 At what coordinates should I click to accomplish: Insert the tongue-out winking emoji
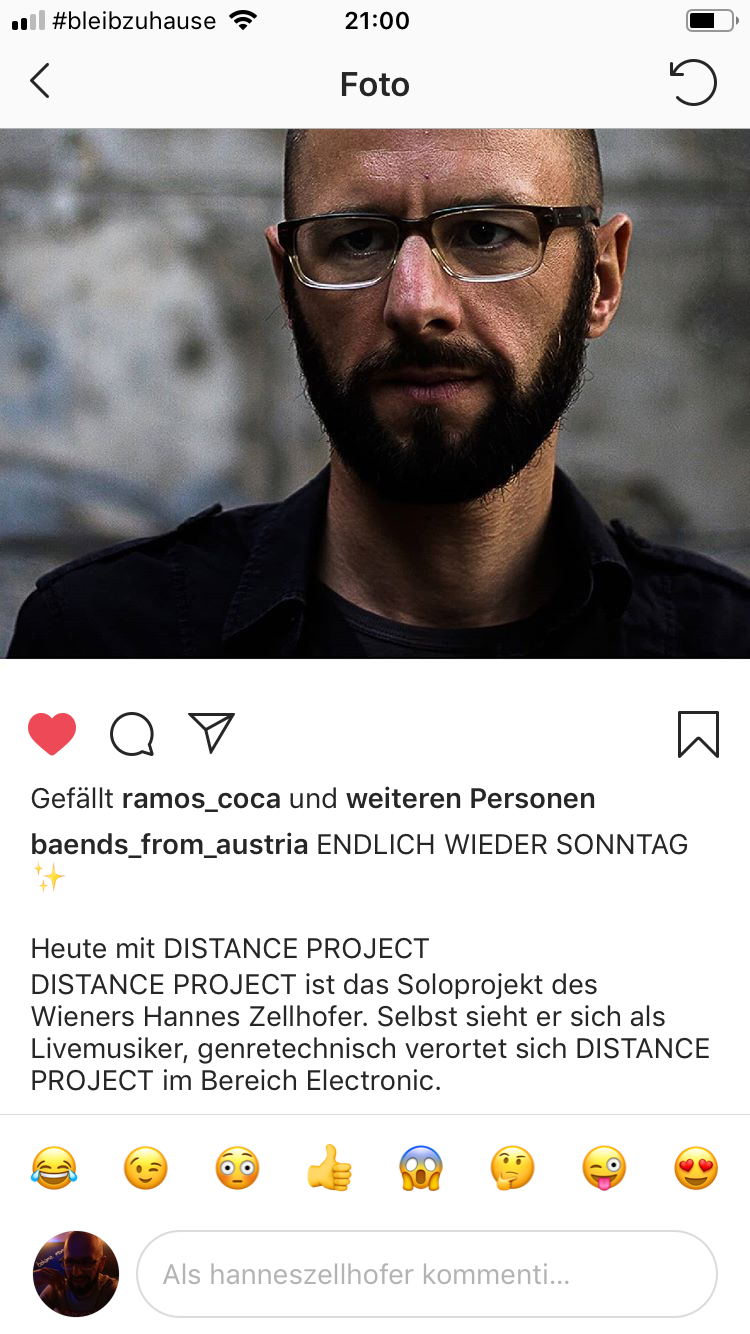point(605,1167)
